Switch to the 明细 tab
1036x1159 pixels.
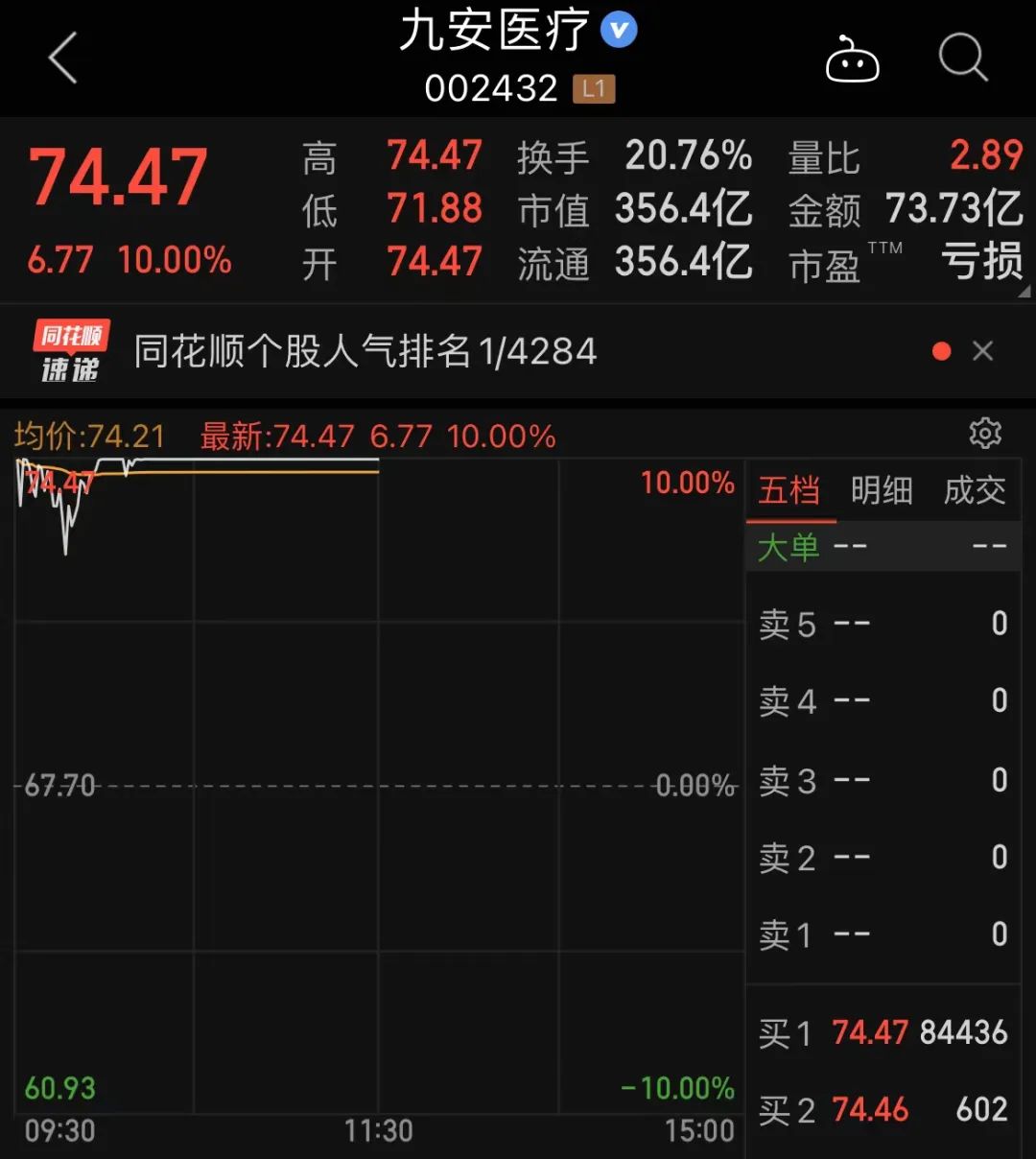click(x=882, y=491)
